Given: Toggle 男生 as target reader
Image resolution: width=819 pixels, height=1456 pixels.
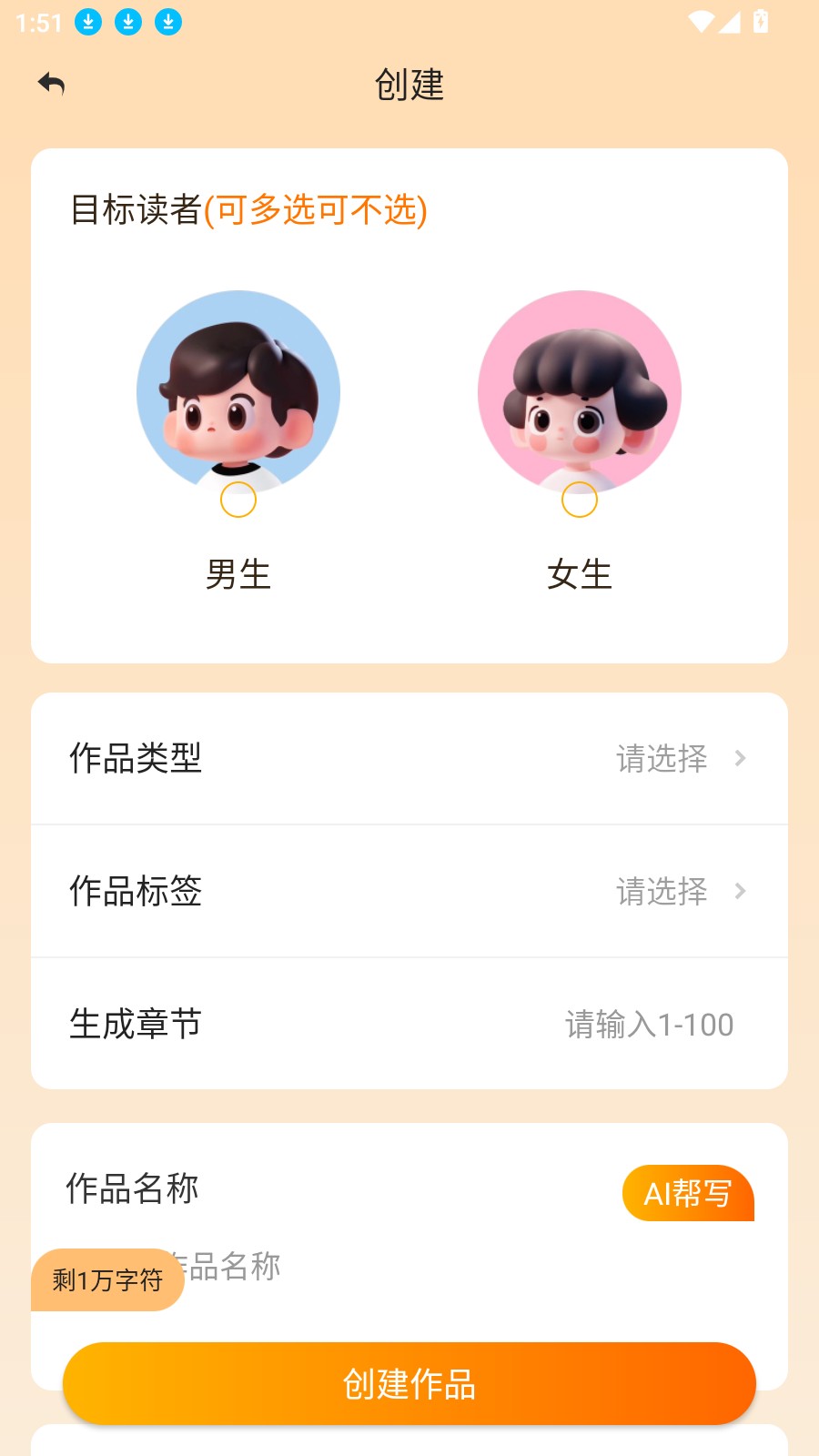Looking at the screenshot, I should tap(238, 574).
